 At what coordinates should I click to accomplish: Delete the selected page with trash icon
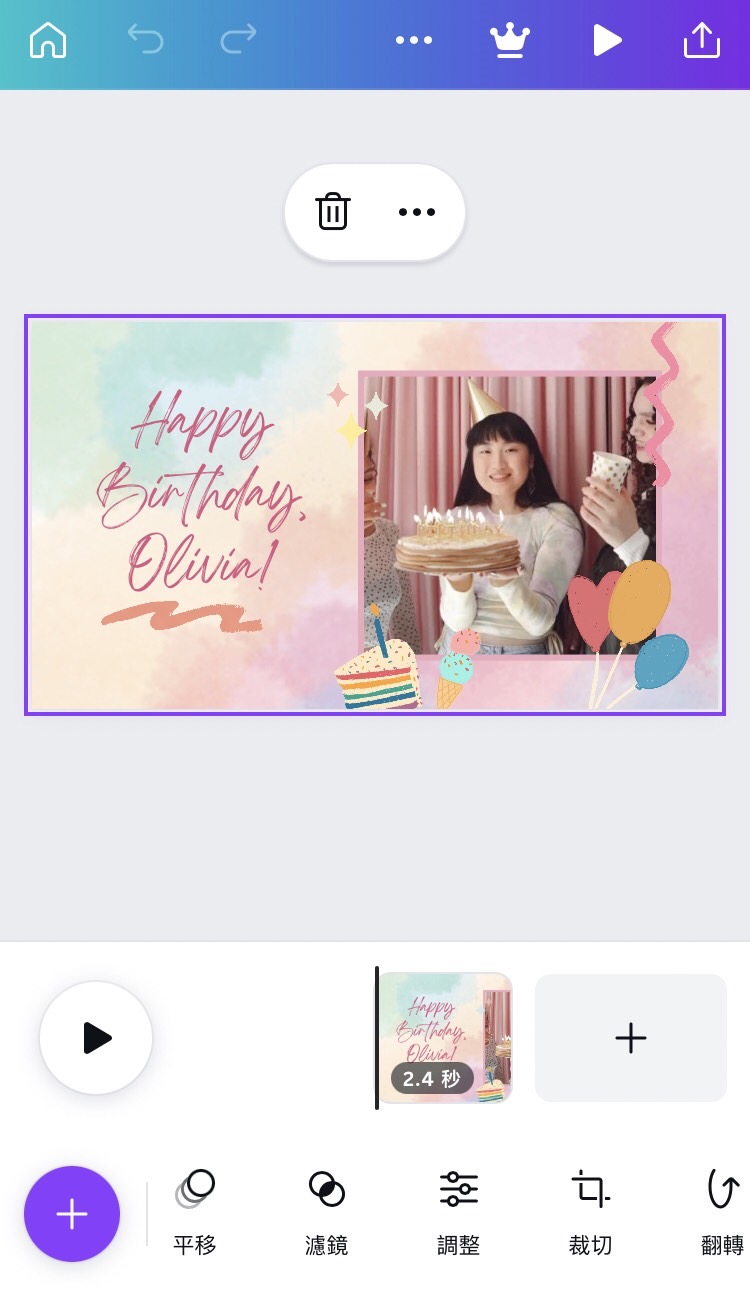332,212
